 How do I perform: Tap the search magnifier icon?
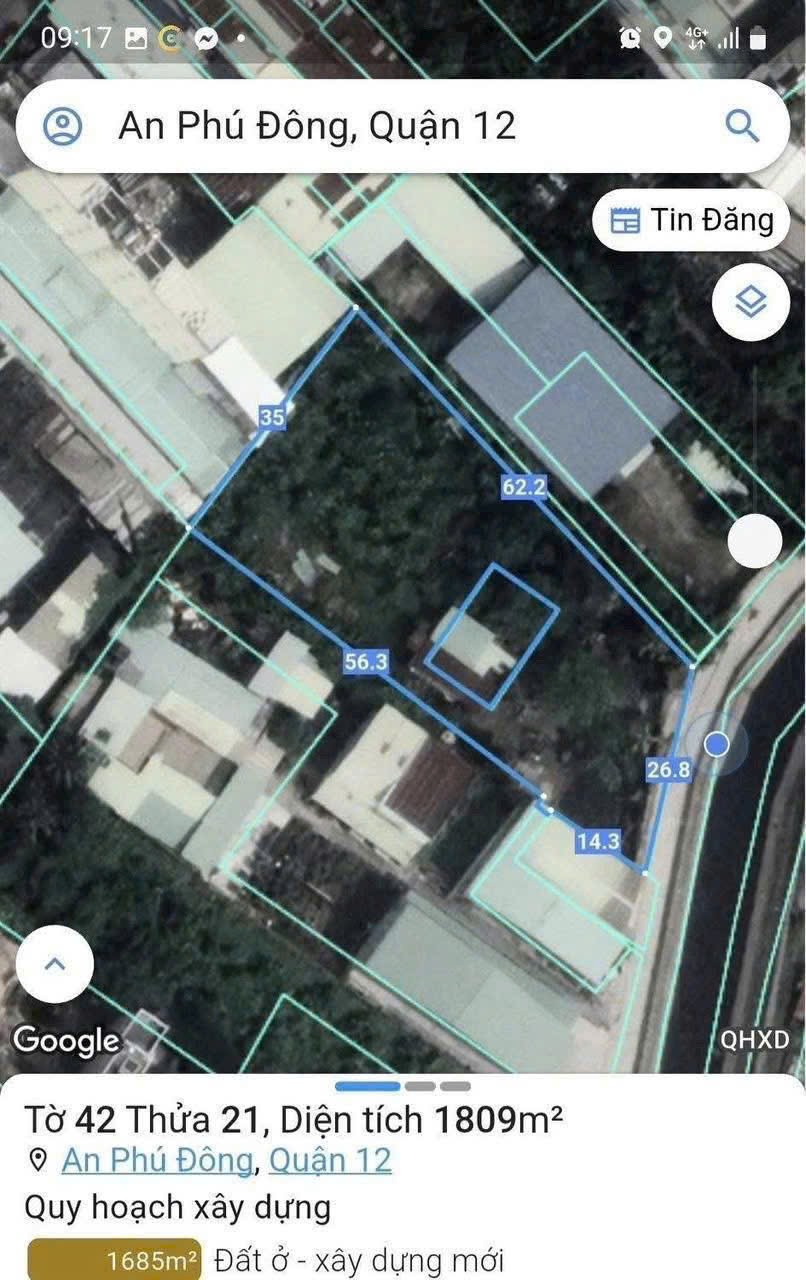tap(741, 124)
